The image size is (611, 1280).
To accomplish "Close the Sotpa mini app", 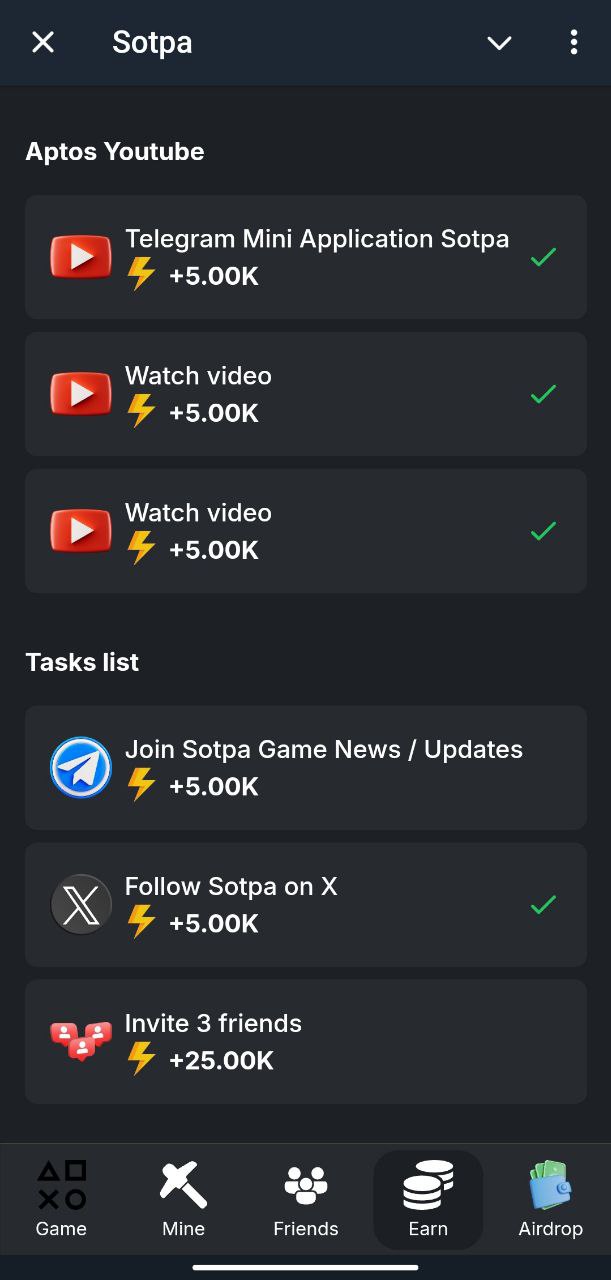I will (x=43, y=42).
